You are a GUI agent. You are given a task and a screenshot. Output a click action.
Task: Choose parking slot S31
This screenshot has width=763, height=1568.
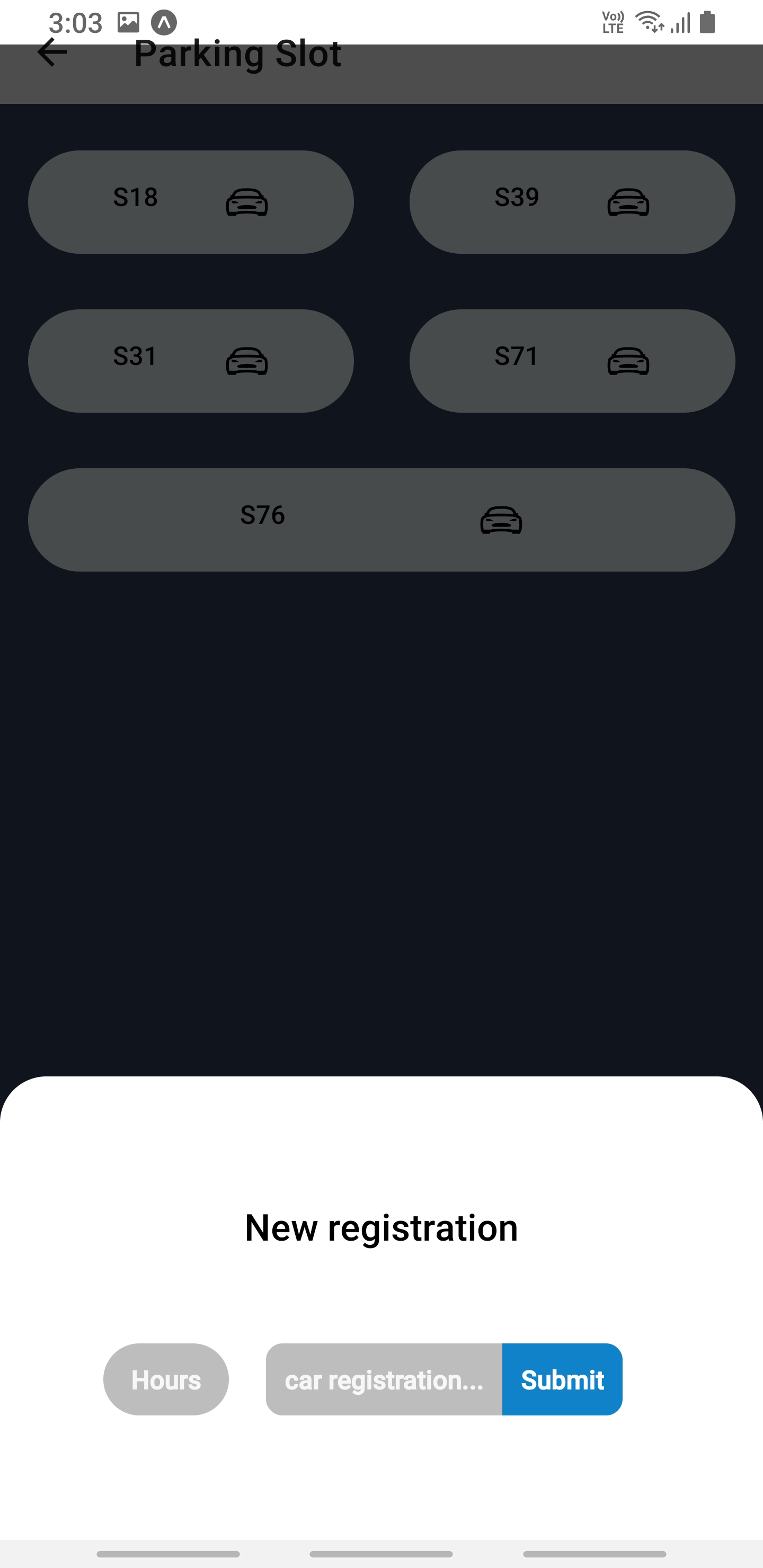click(x=191, y=361)
